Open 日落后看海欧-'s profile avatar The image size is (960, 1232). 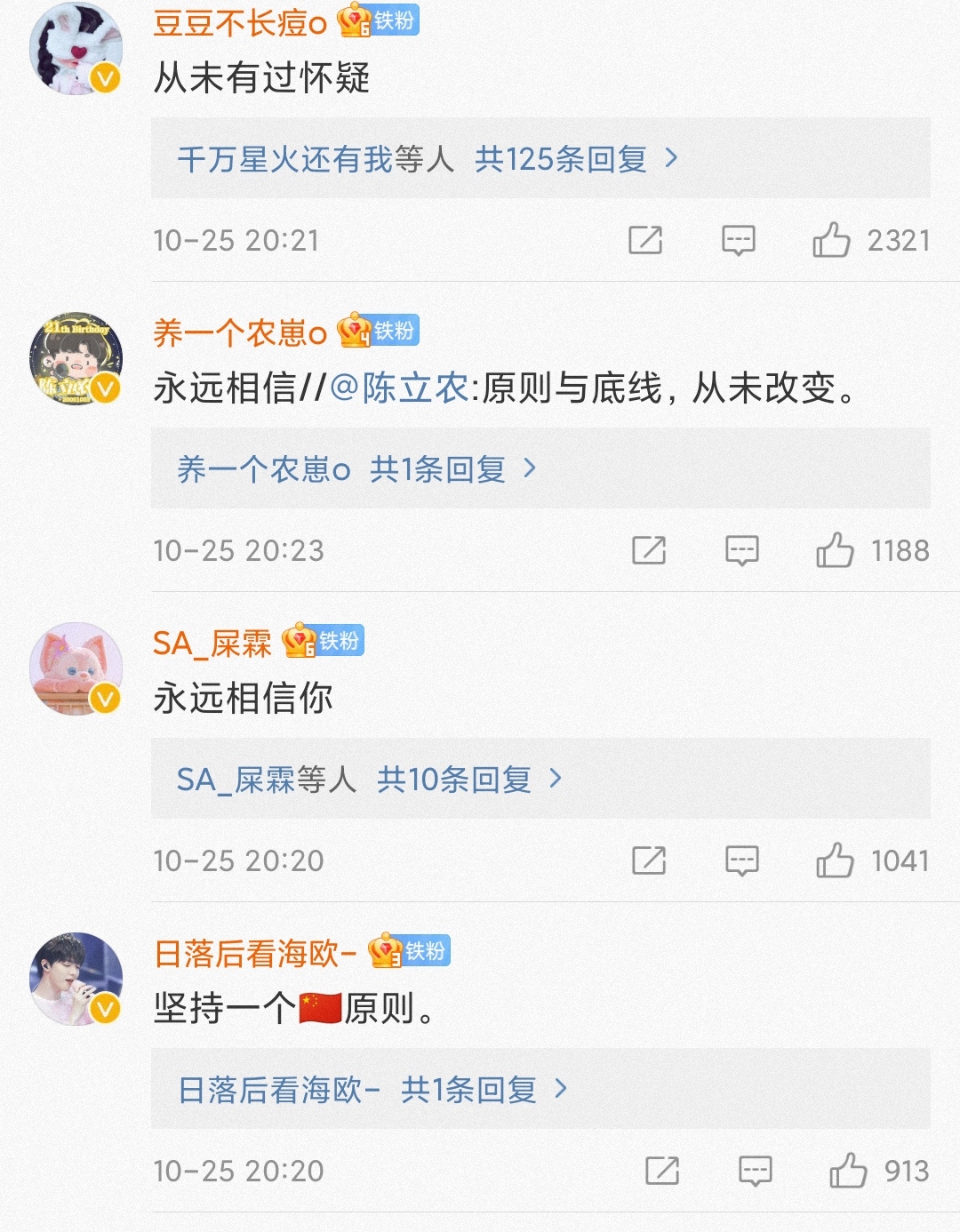(76, 979)
